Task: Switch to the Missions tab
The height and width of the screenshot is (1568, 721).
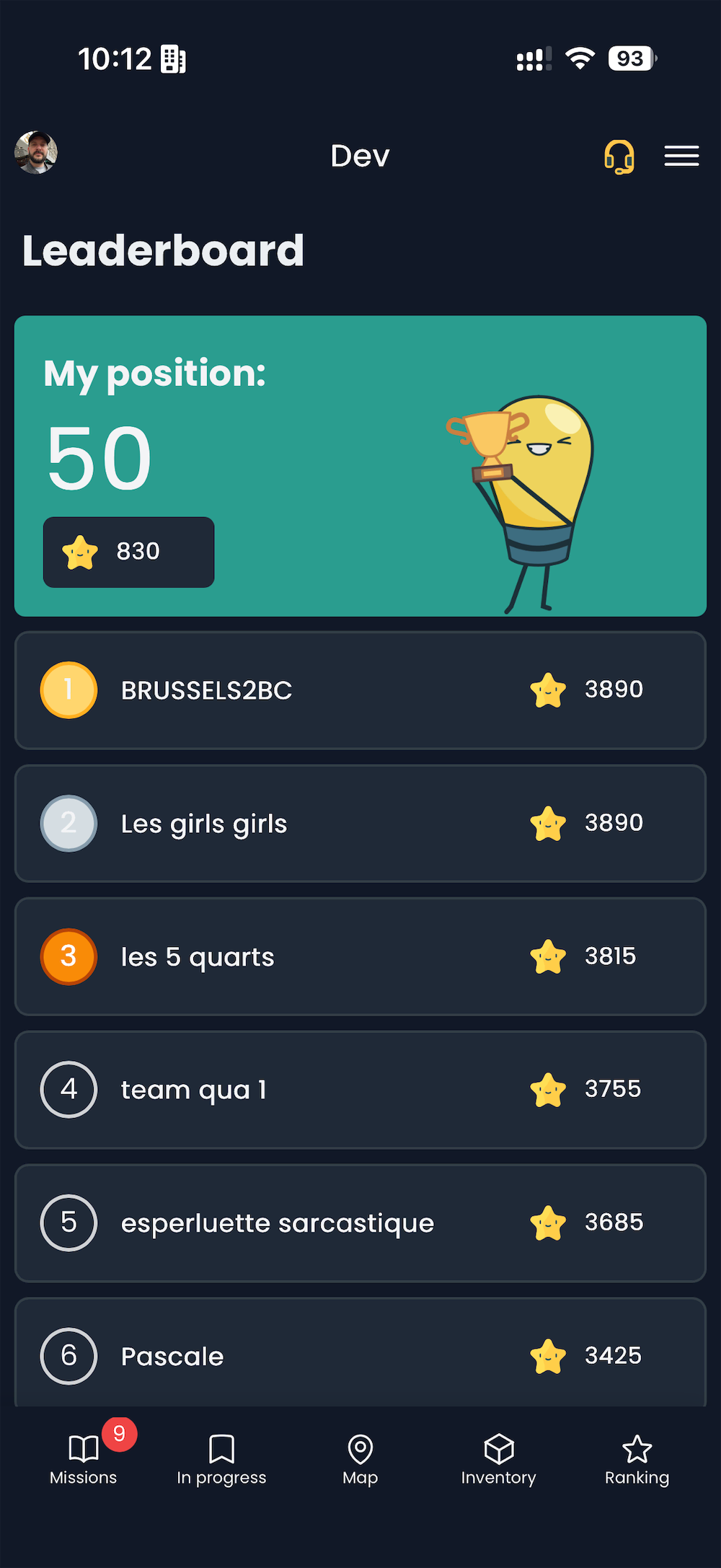Action: click(84, 1460)
